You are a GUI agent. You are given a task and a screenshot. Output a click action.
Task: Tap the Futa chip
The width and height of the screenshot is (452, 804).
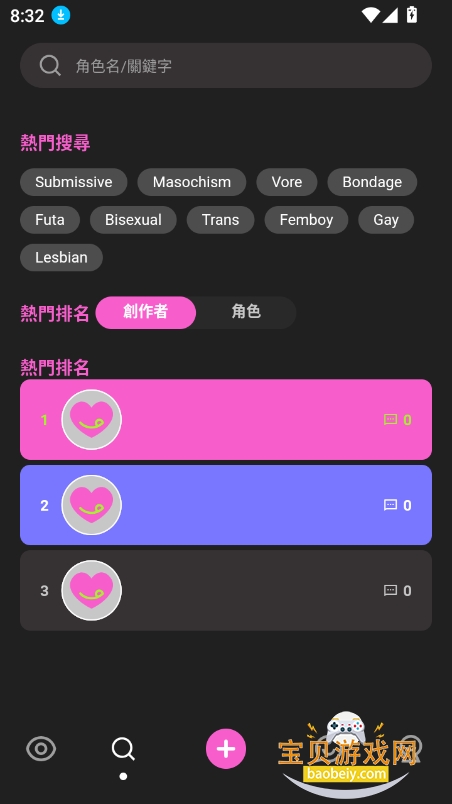[50, 220]
